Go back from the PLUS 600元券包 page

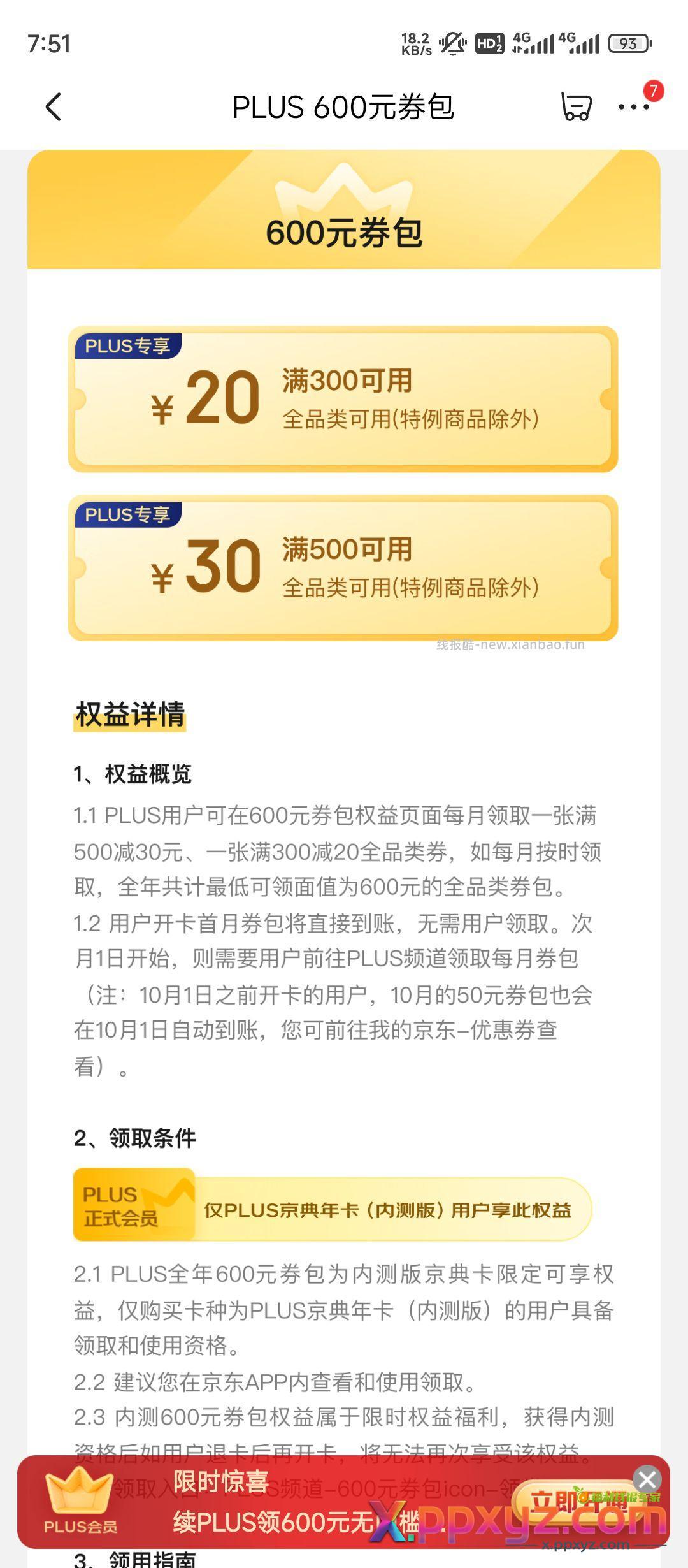[x=54, y=106]
